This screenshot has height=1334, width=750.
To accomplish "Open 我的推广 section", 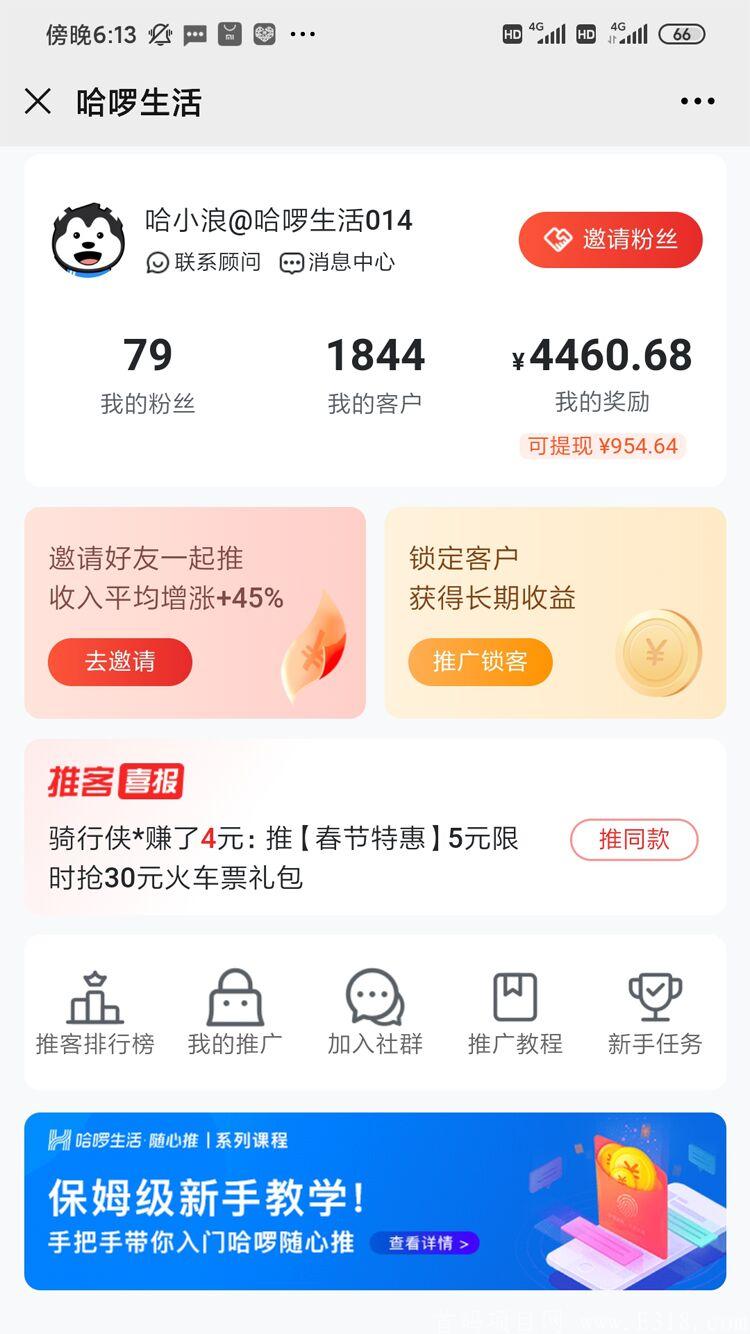I will [x=235, y=1012].
